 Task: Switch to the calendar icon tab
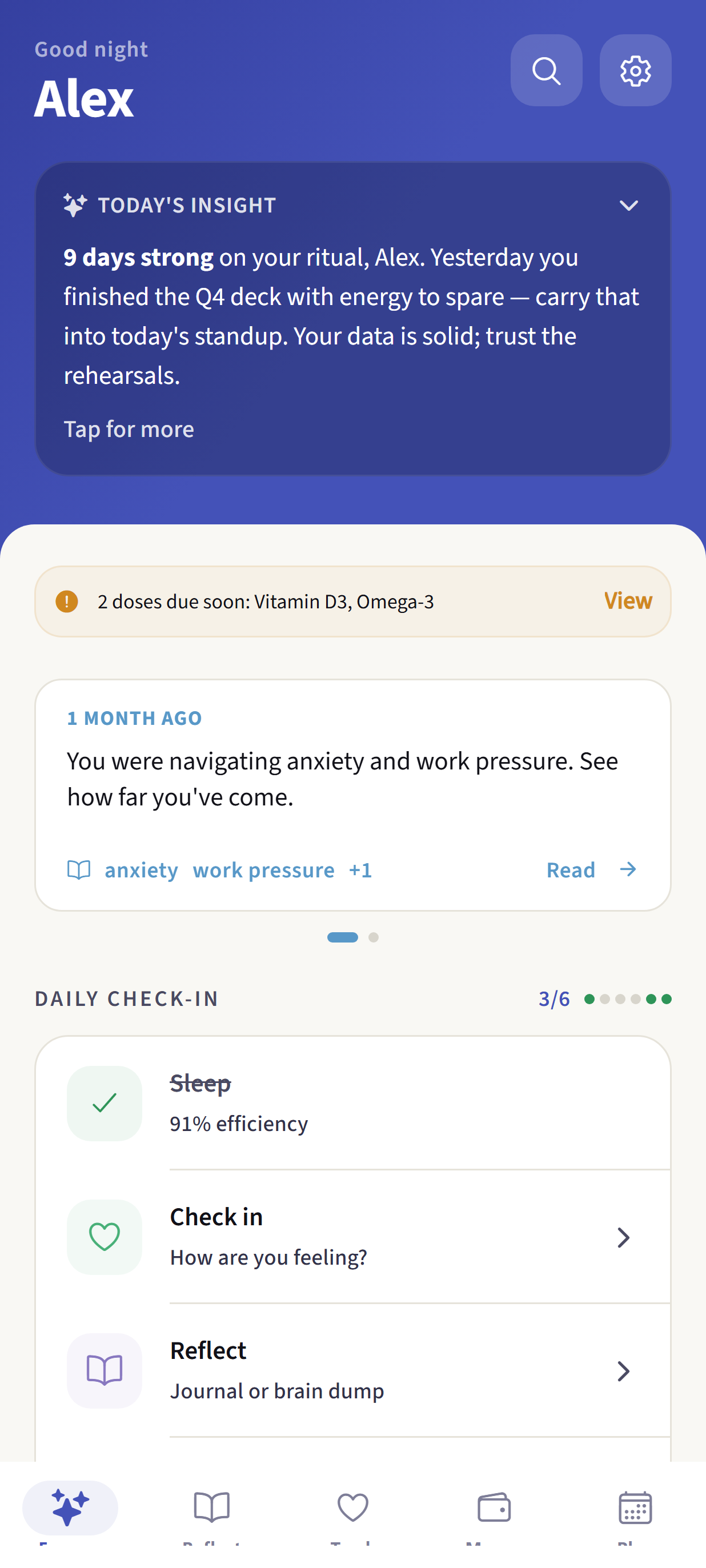[x=635, y=1509]
